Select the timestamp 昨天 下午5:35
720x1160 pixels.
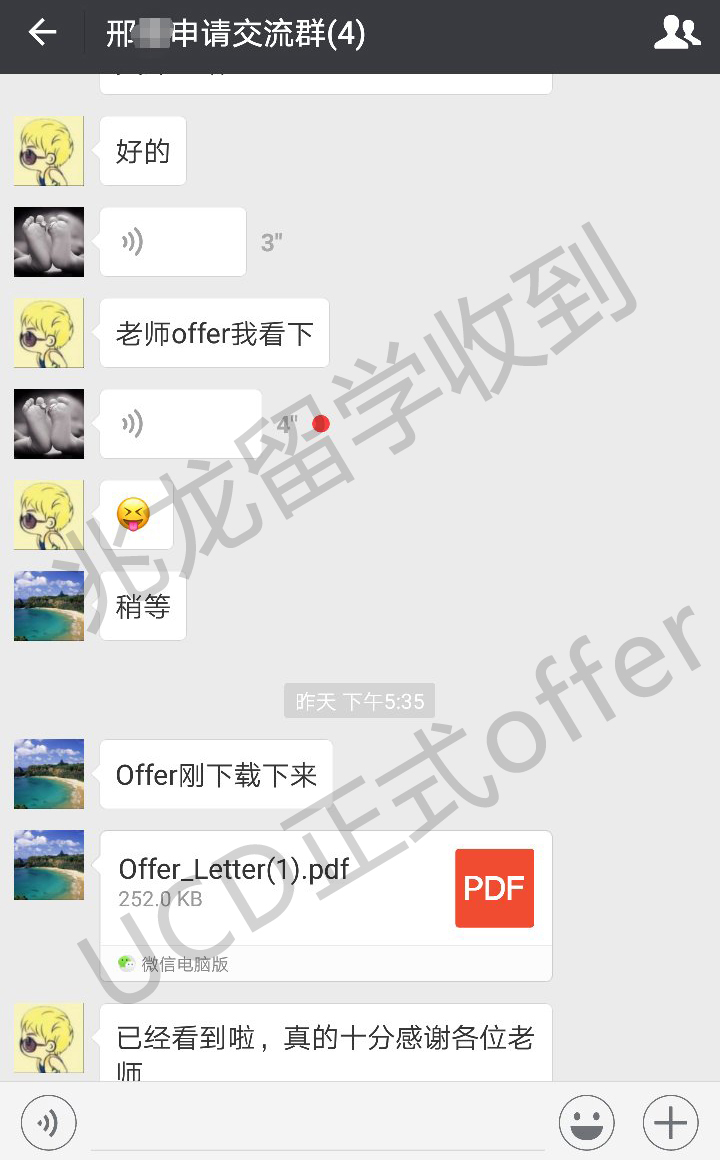pyautogui.click(x=359, y=701)
